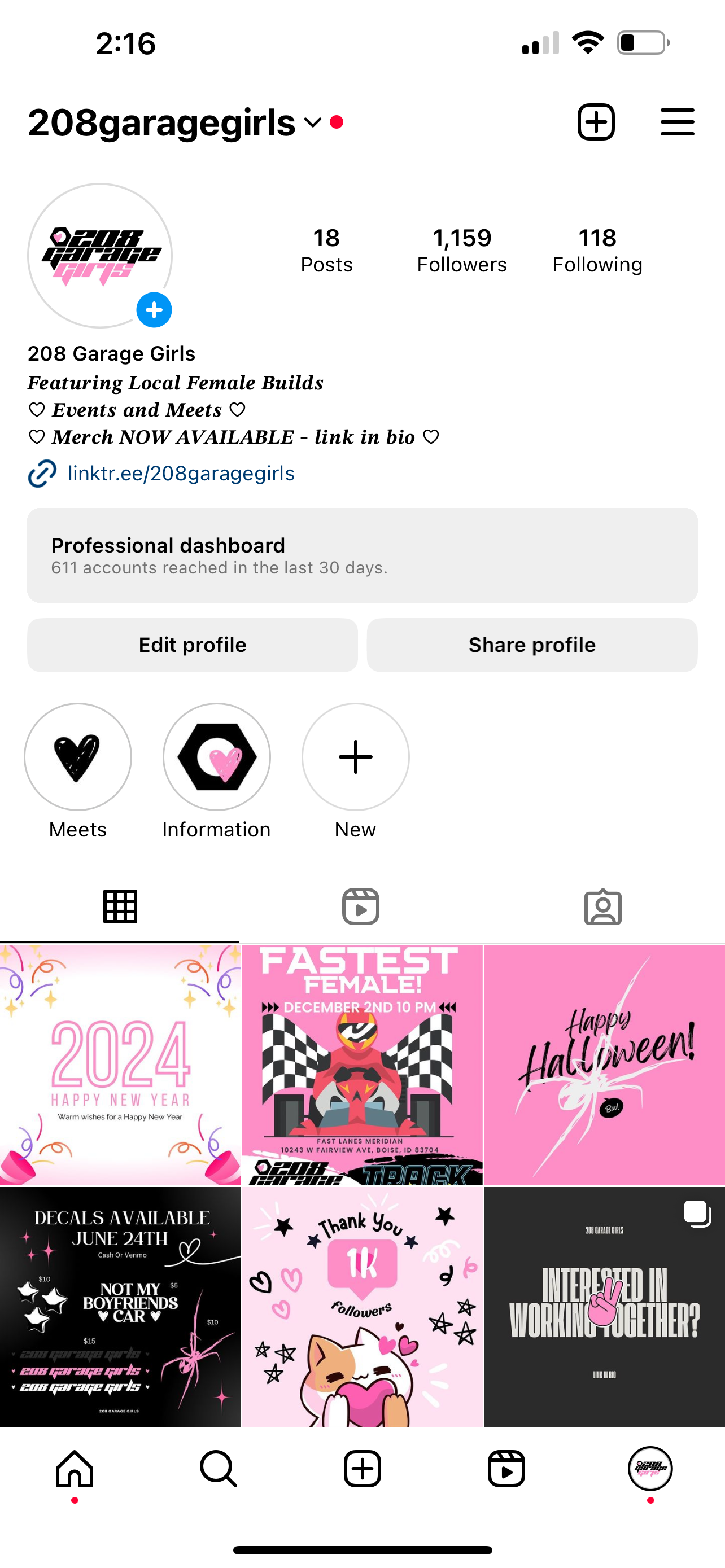This screenshot has width=725, height=1568.
Task: Tap Edit profile
Action: pos(193,645)
